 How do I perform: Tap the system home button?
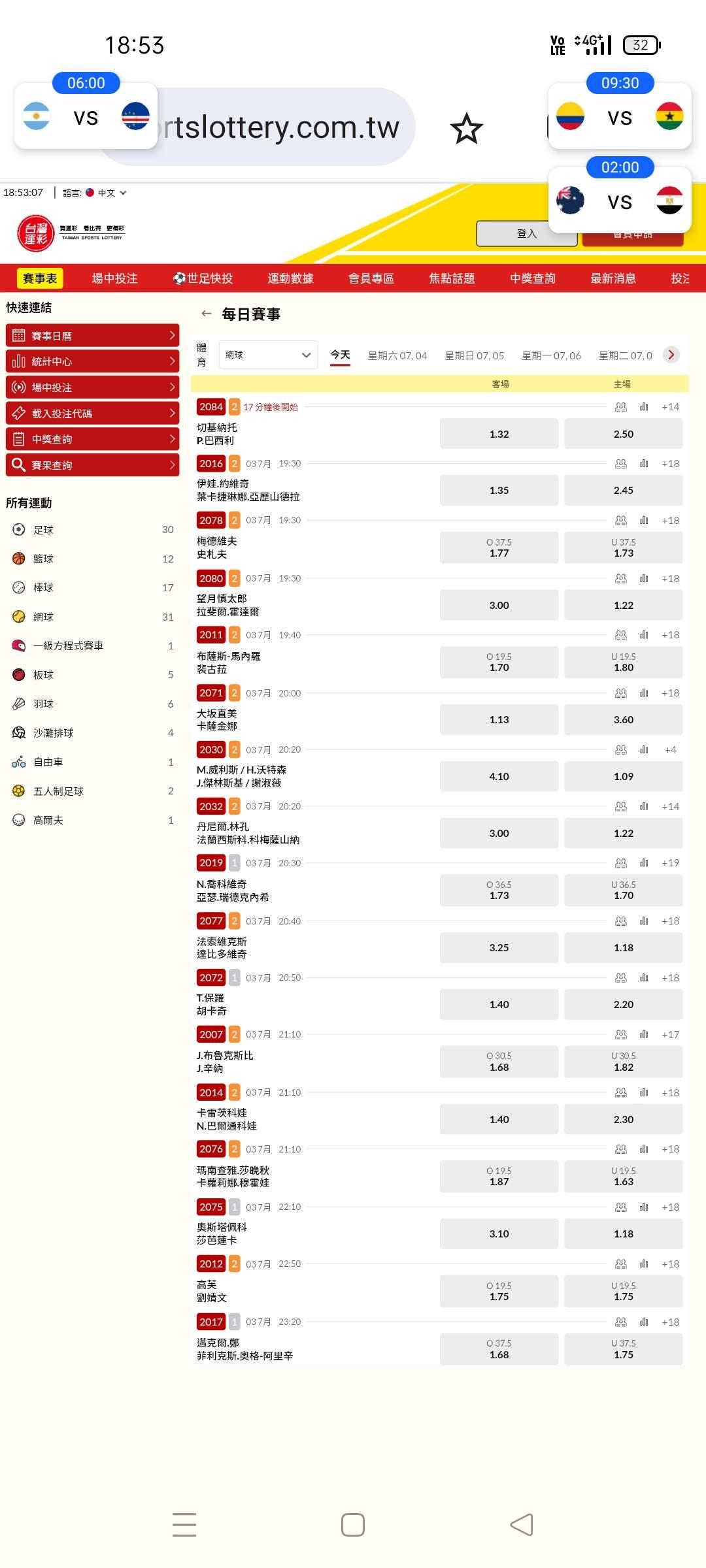coord(353,1525)
